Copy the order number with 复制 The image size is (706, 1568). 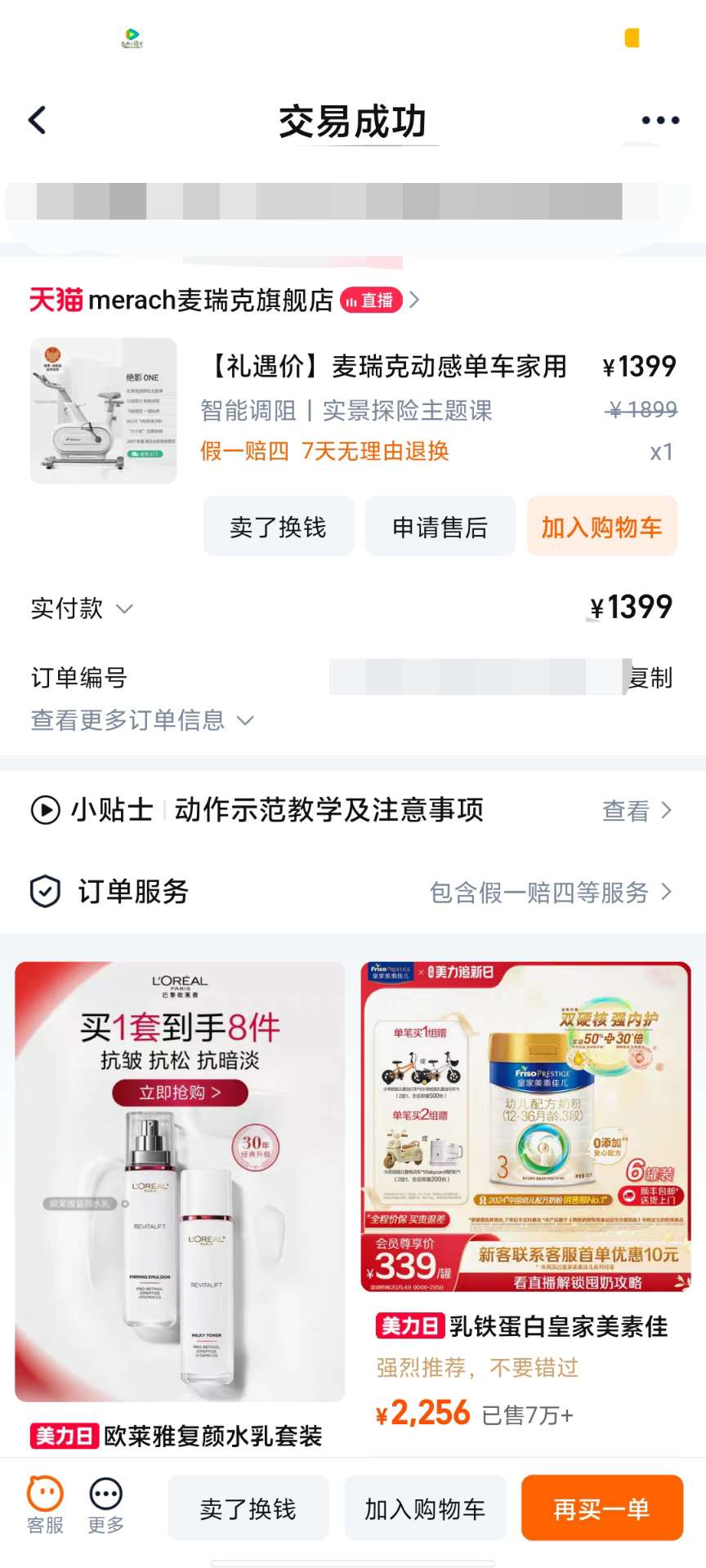tap(650, 678)
